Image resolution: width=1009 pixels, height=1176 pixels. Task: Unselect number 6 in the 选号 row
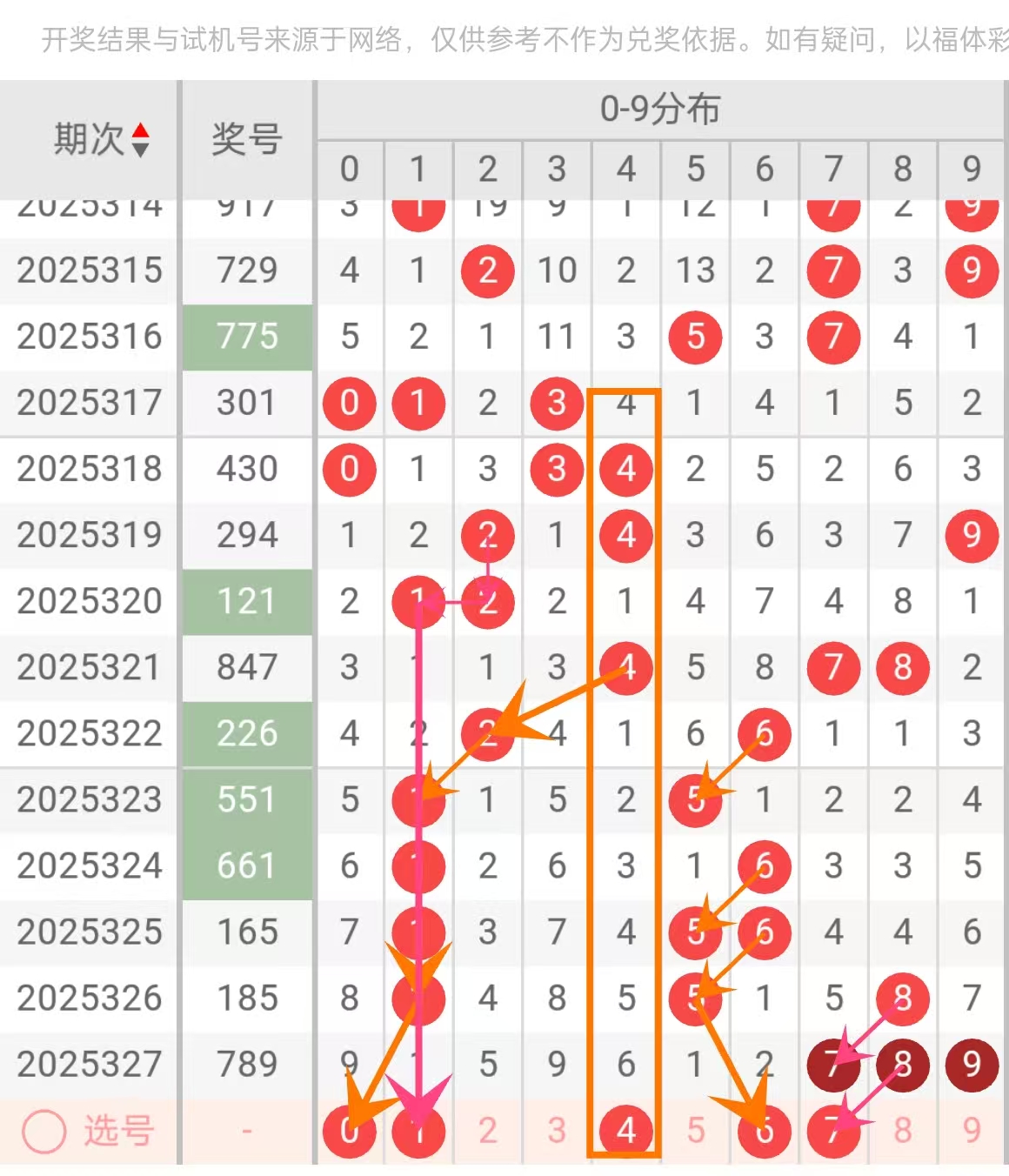click(x=765, y=1131)
